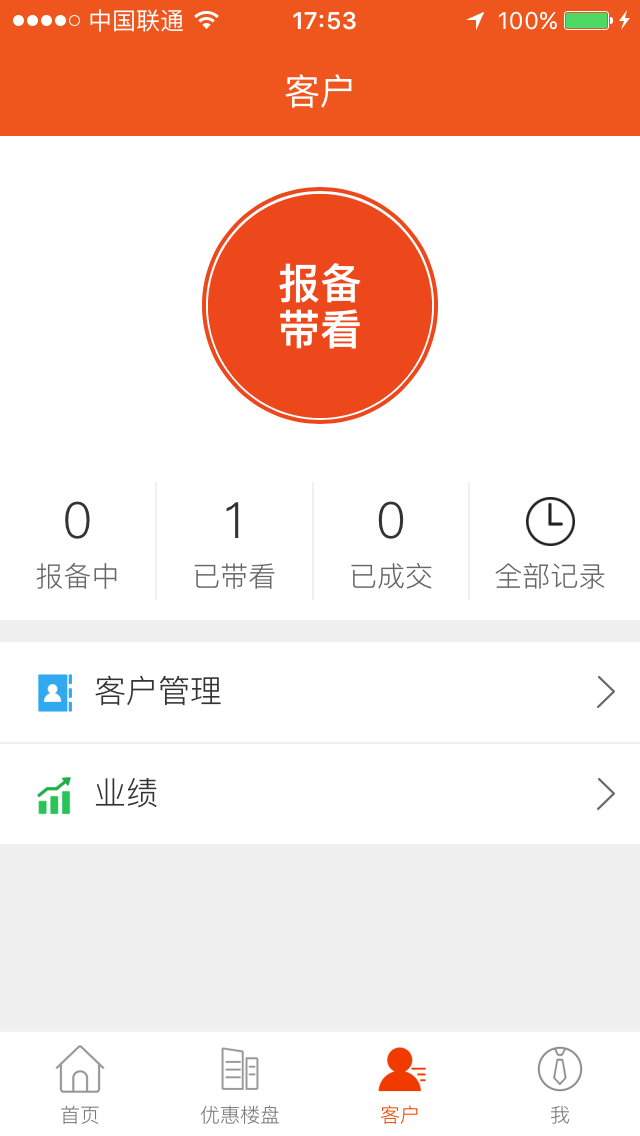
Task: Tap the round 报备带看 button
Action: pyautogui.click(x=320, y=306)
